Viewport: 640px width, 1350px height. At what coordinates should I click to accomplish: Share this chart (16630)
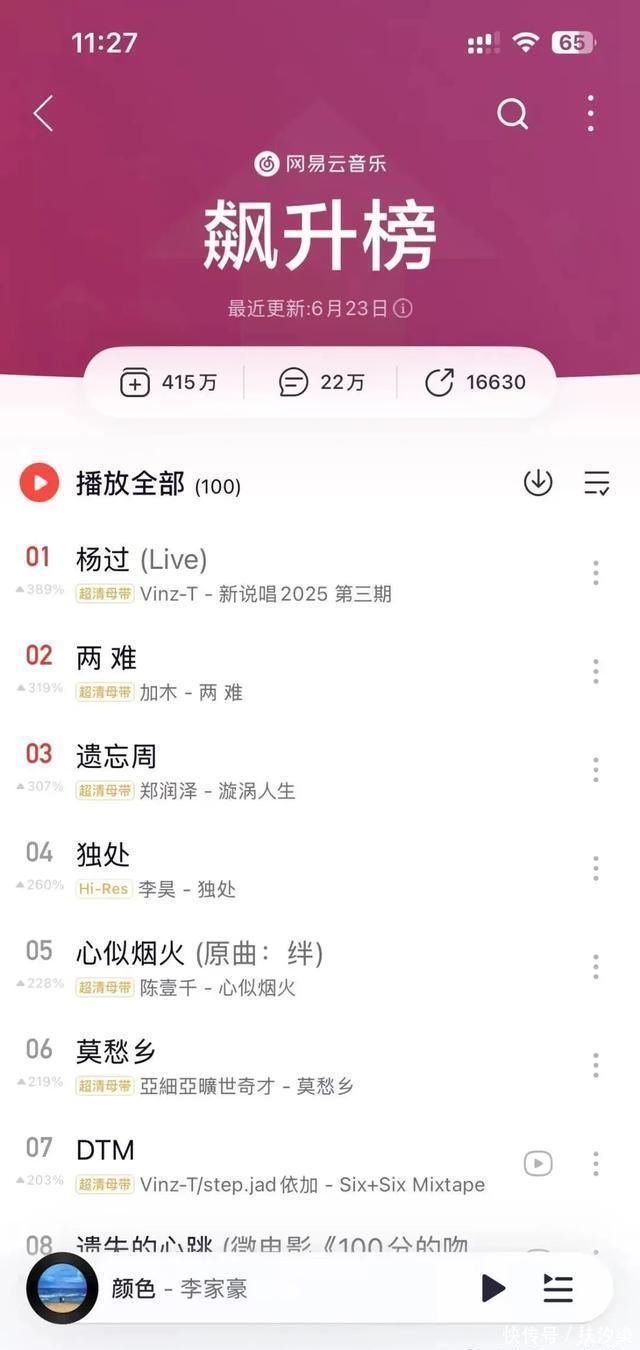[x=476, y=382]
